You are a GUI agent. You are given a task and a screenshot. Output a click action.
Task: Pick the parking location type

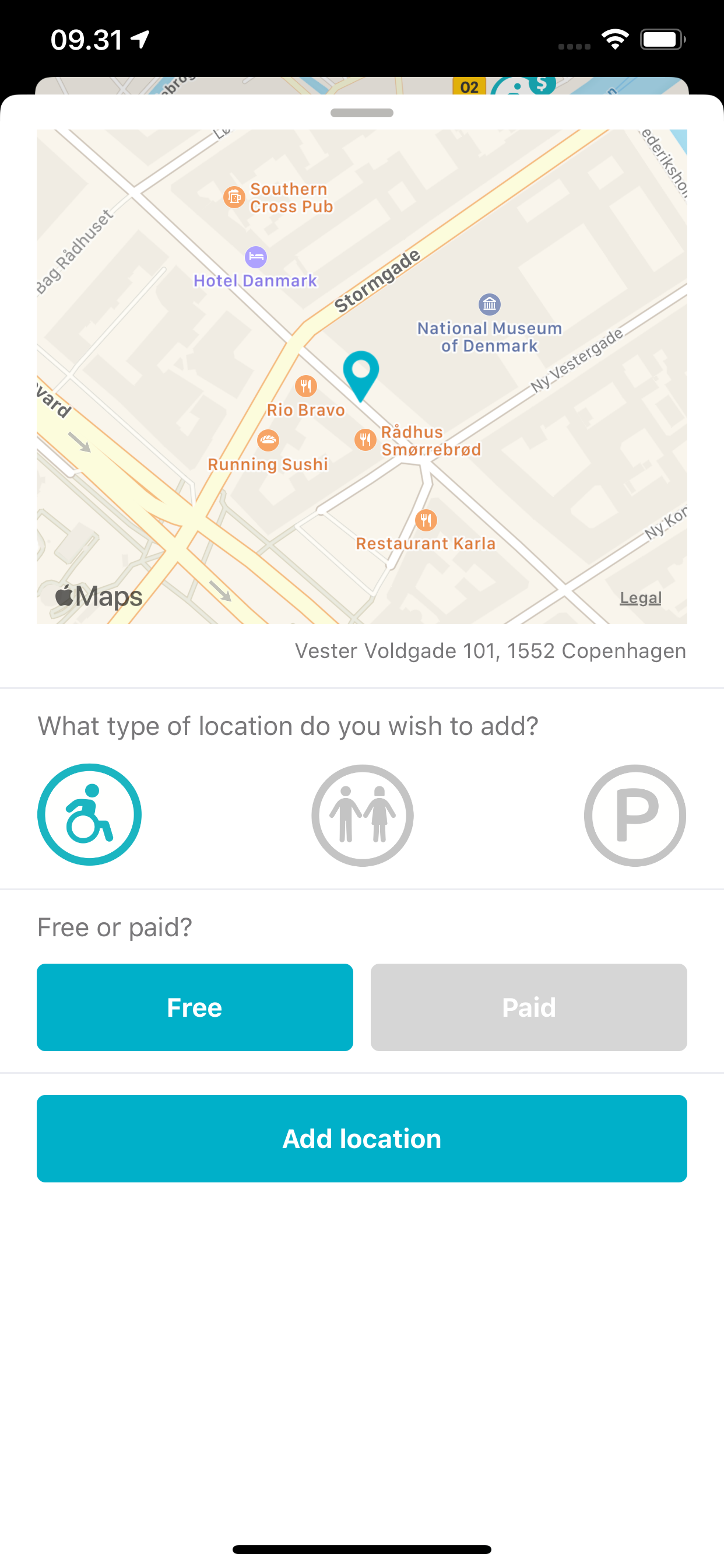click(635, 815)
